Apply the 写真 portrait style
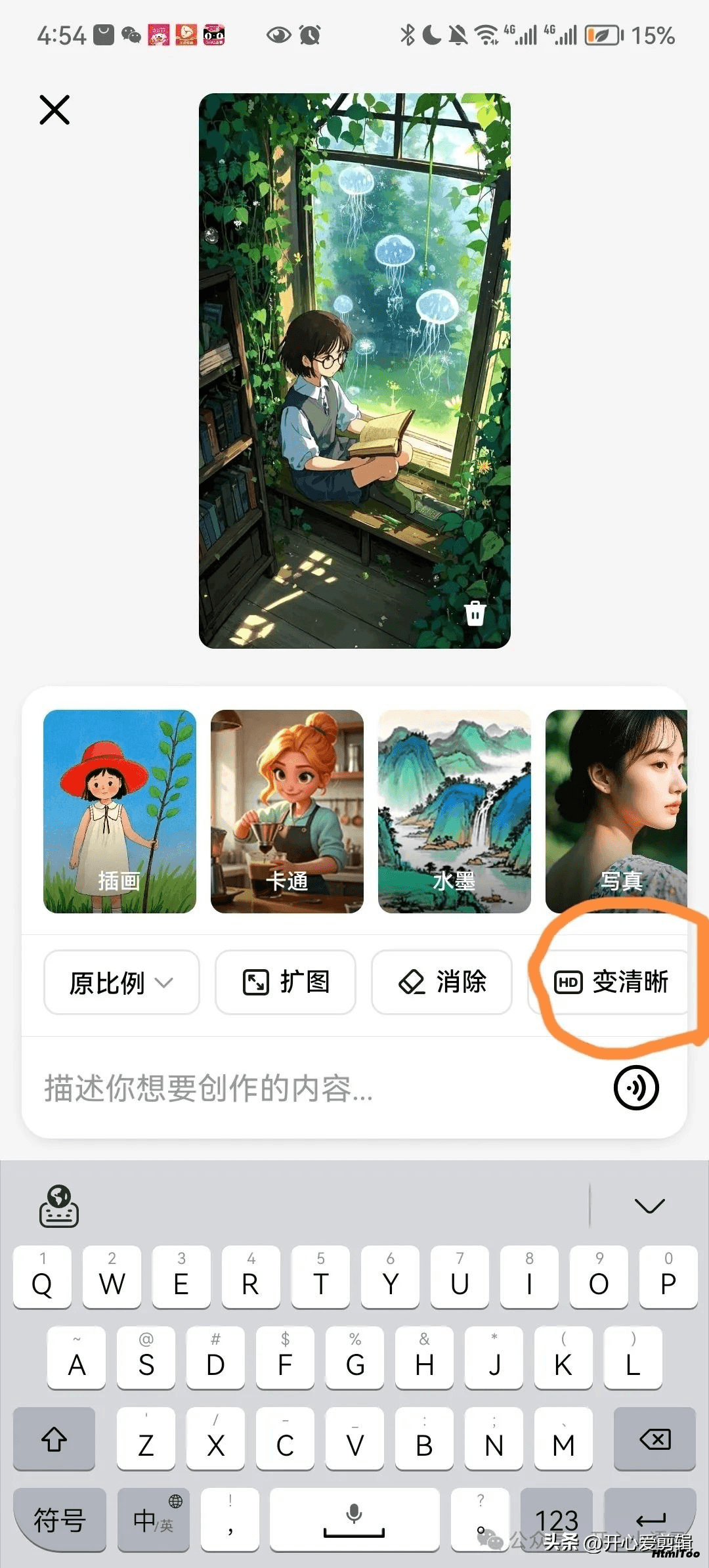This screenshot has width=709, height=1568. point(616,812)
